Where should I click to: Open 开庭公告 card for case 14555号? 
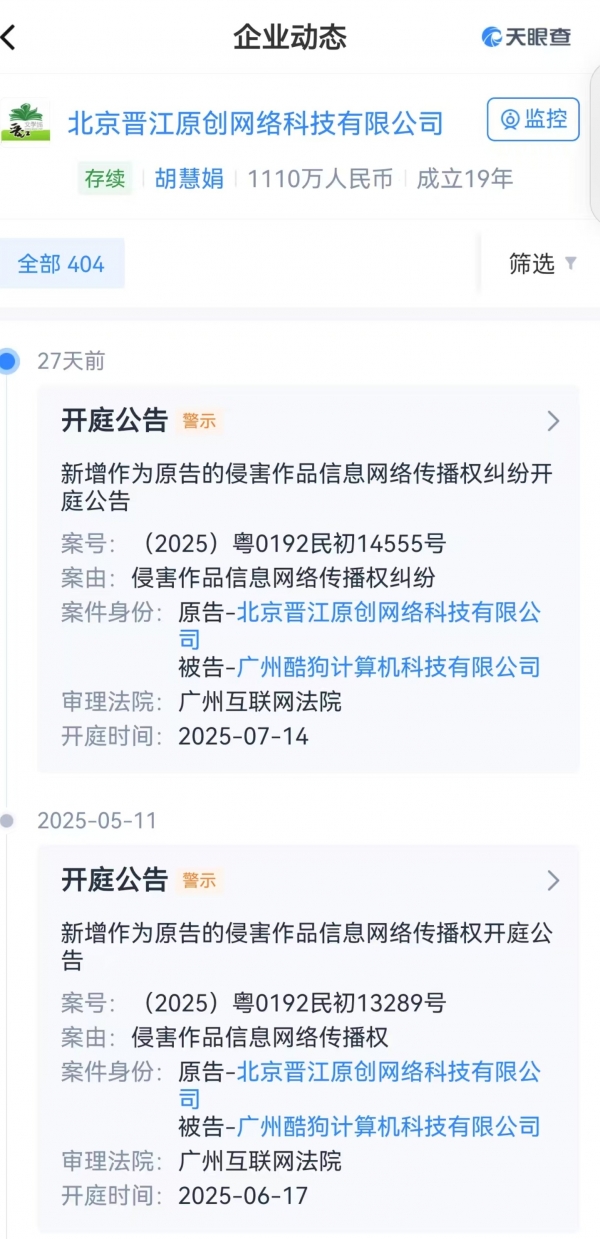pyautogui.click(x=552, y=421)
